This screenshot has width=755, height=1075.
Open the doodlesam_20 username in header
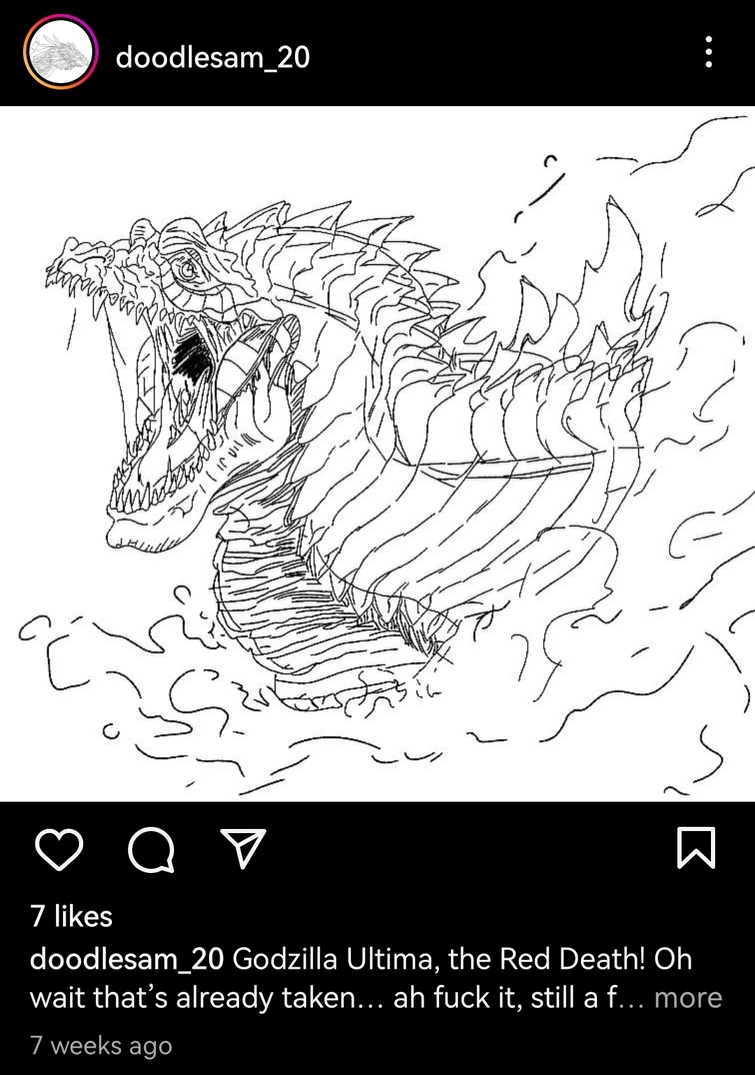[212, 57]
